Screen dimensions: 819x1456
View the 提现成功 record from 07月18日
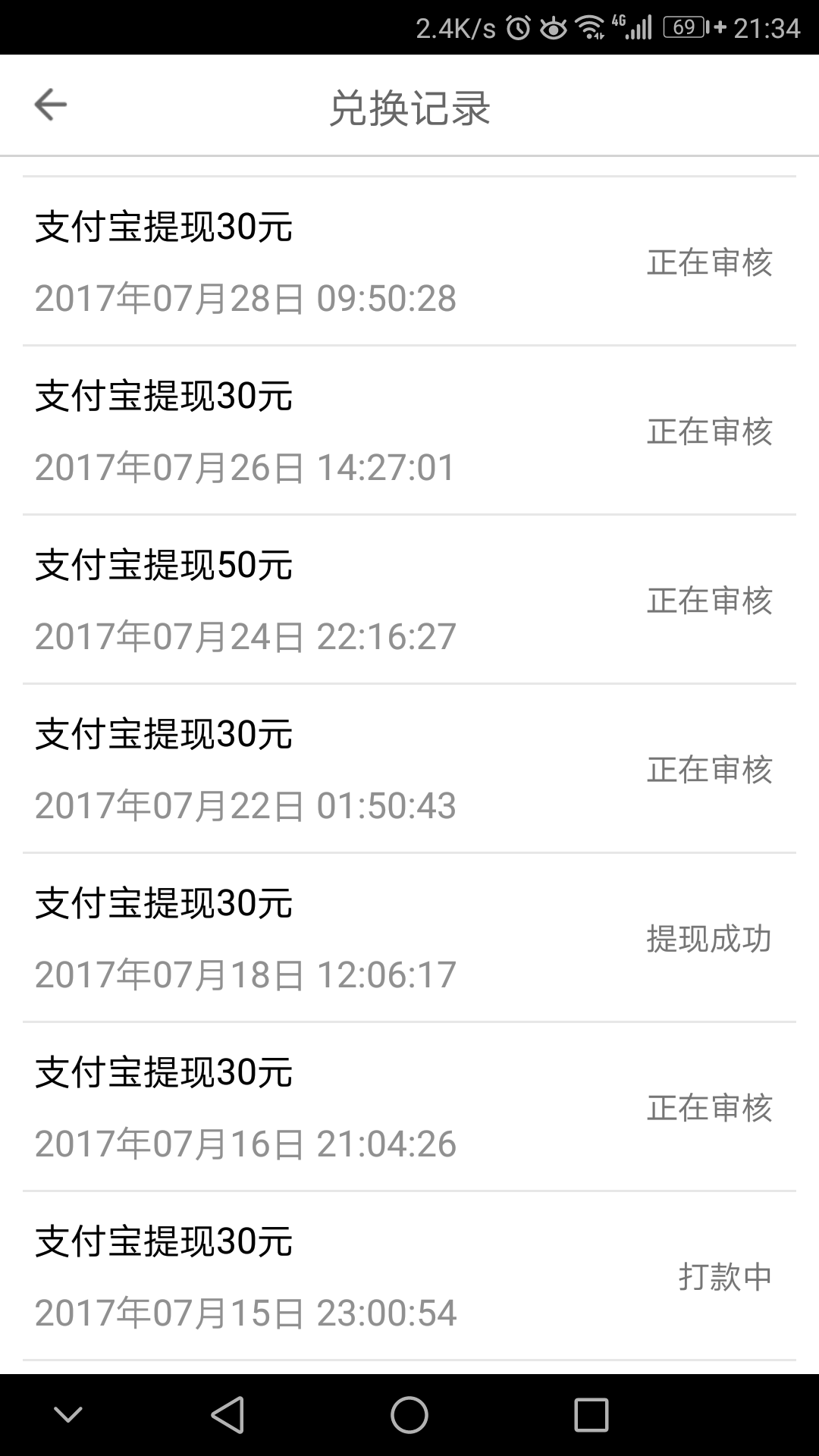point(409,938)
